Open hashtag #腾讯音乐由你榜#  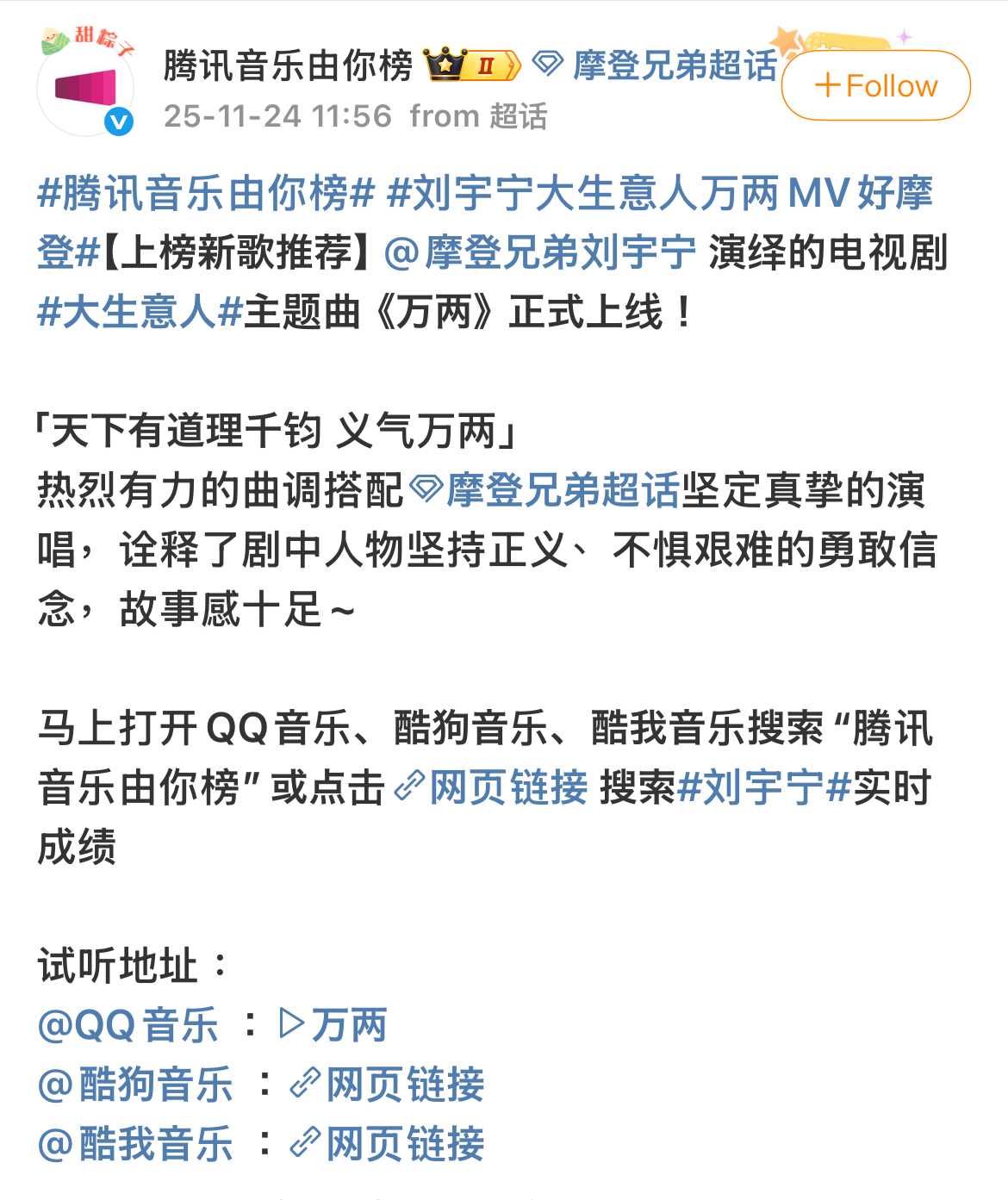tap(205, 193)
